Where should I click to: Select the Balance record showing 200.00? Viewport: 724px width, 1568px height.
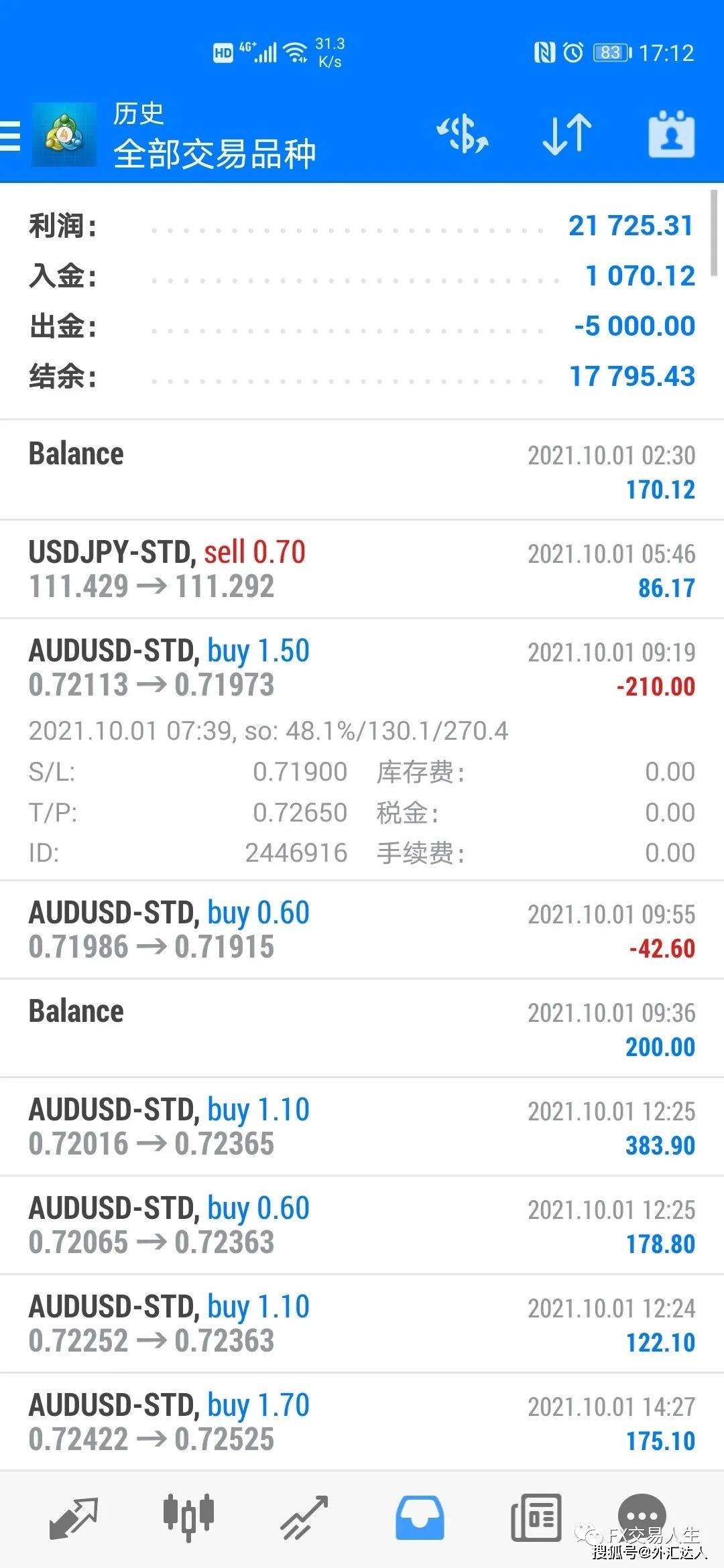268,1027
